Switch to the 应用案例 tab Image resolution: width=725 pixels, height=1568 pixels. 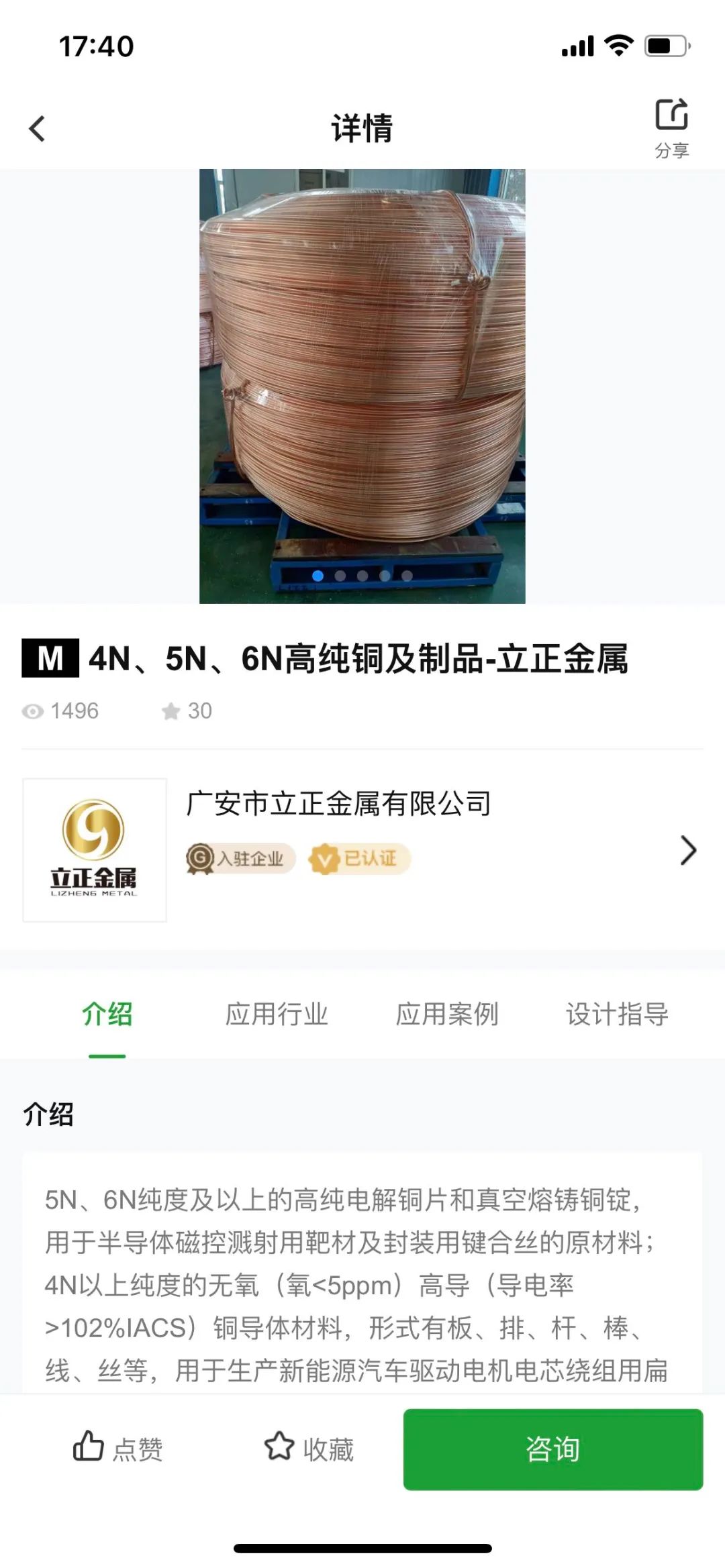(x=447, y=1014)
